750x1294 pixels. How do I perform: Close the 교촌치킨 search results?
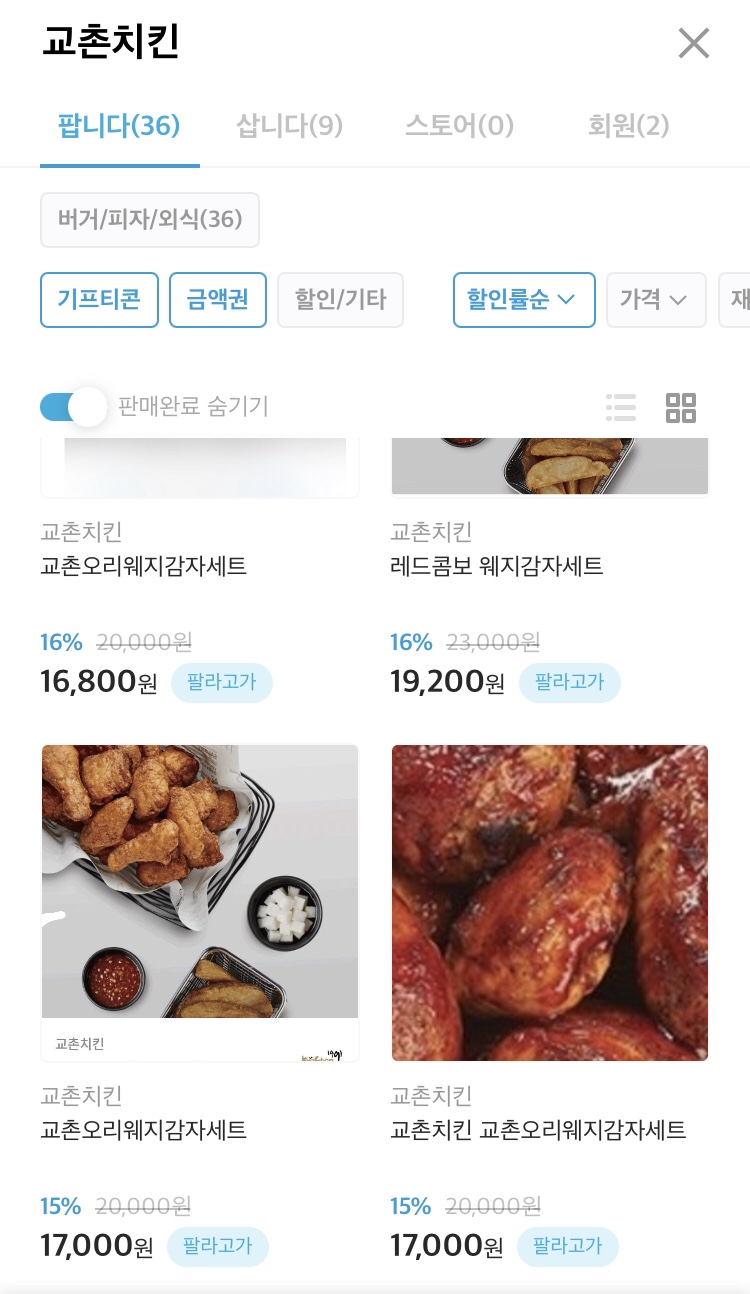693,44
